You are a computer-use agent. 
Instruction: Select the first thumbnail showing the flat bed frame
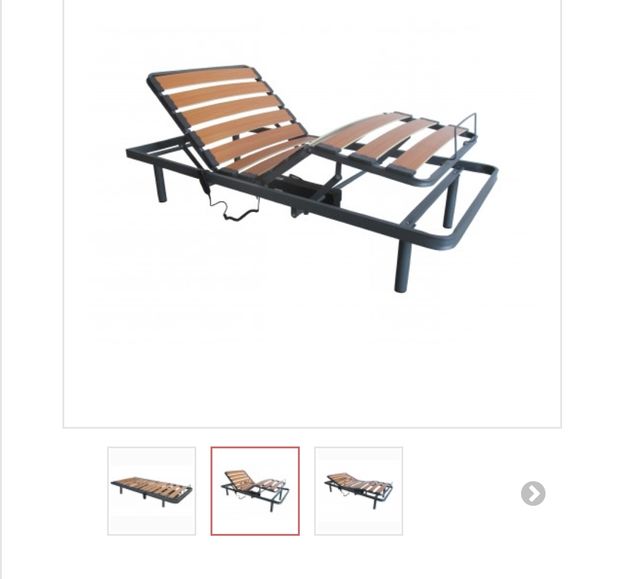[152, 491]
